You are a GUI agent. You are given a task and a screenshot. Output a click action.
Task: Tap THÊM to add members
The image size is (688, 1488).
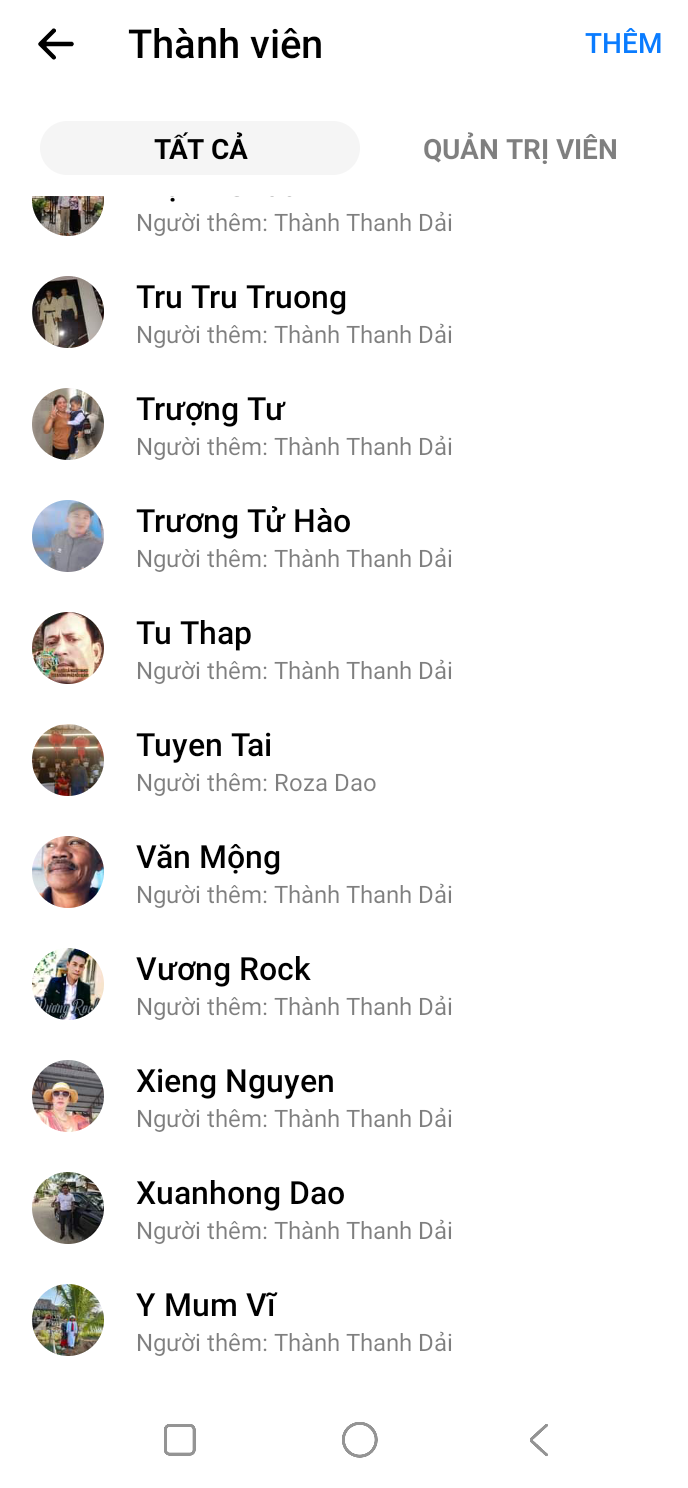point(623,44)
